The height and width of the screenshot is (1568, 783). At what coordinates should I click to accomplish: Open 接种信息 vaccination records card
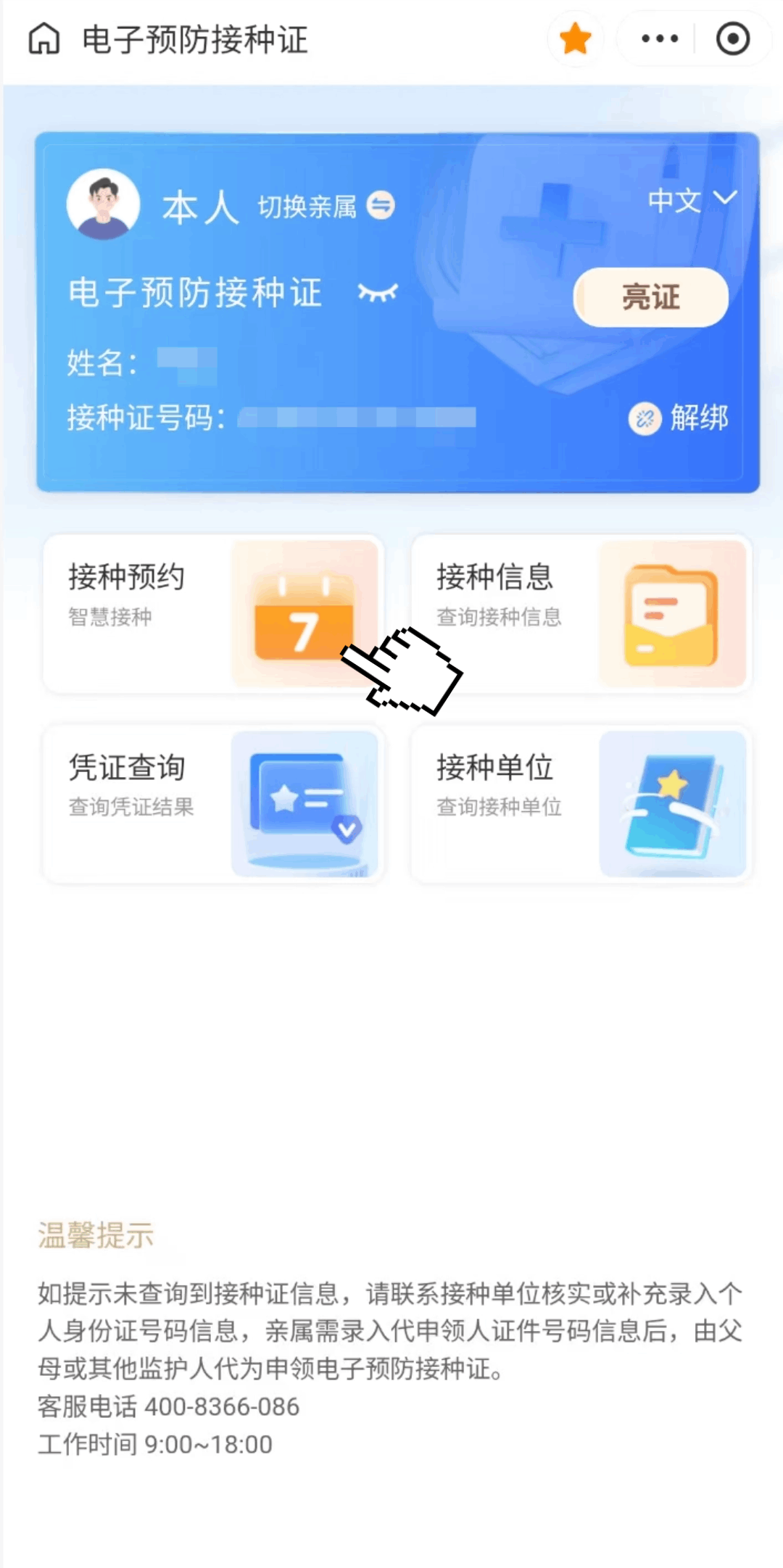[581, 613]
